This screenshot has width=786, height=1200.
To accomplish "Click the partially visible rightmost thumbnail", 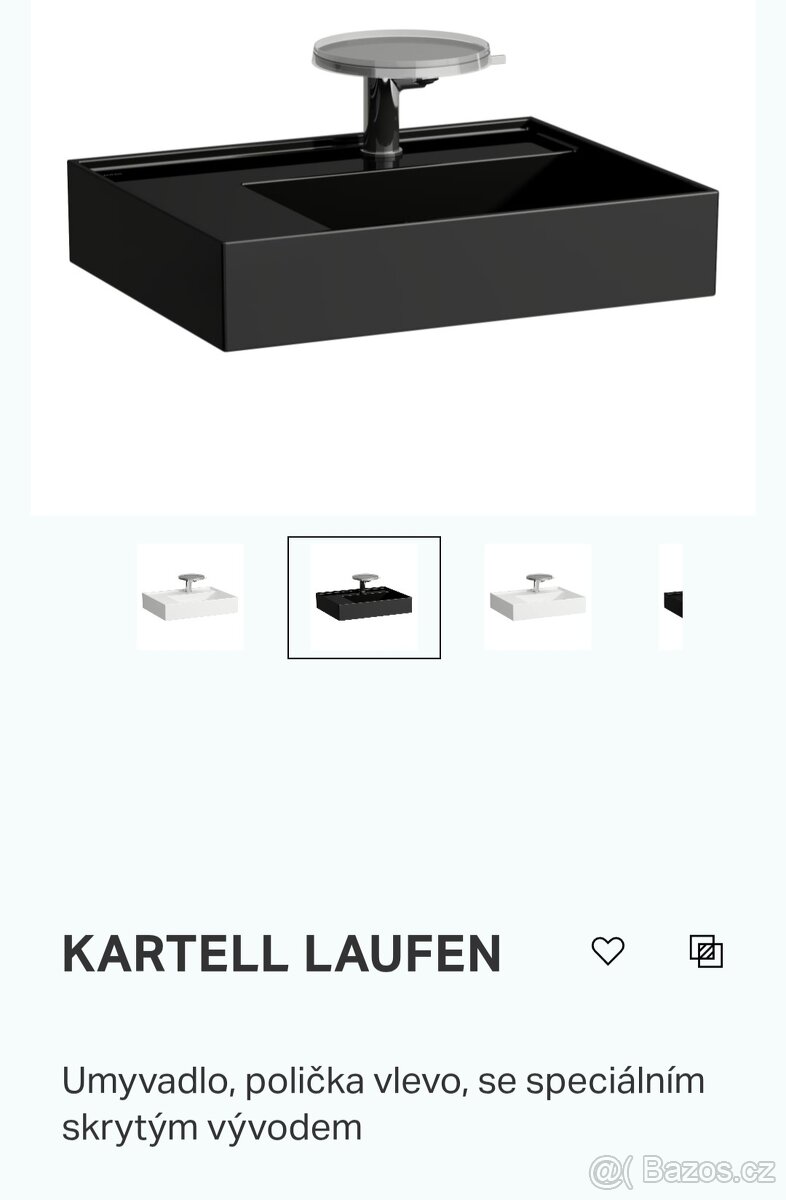I will pyautogui.click(x=671, y=597).
